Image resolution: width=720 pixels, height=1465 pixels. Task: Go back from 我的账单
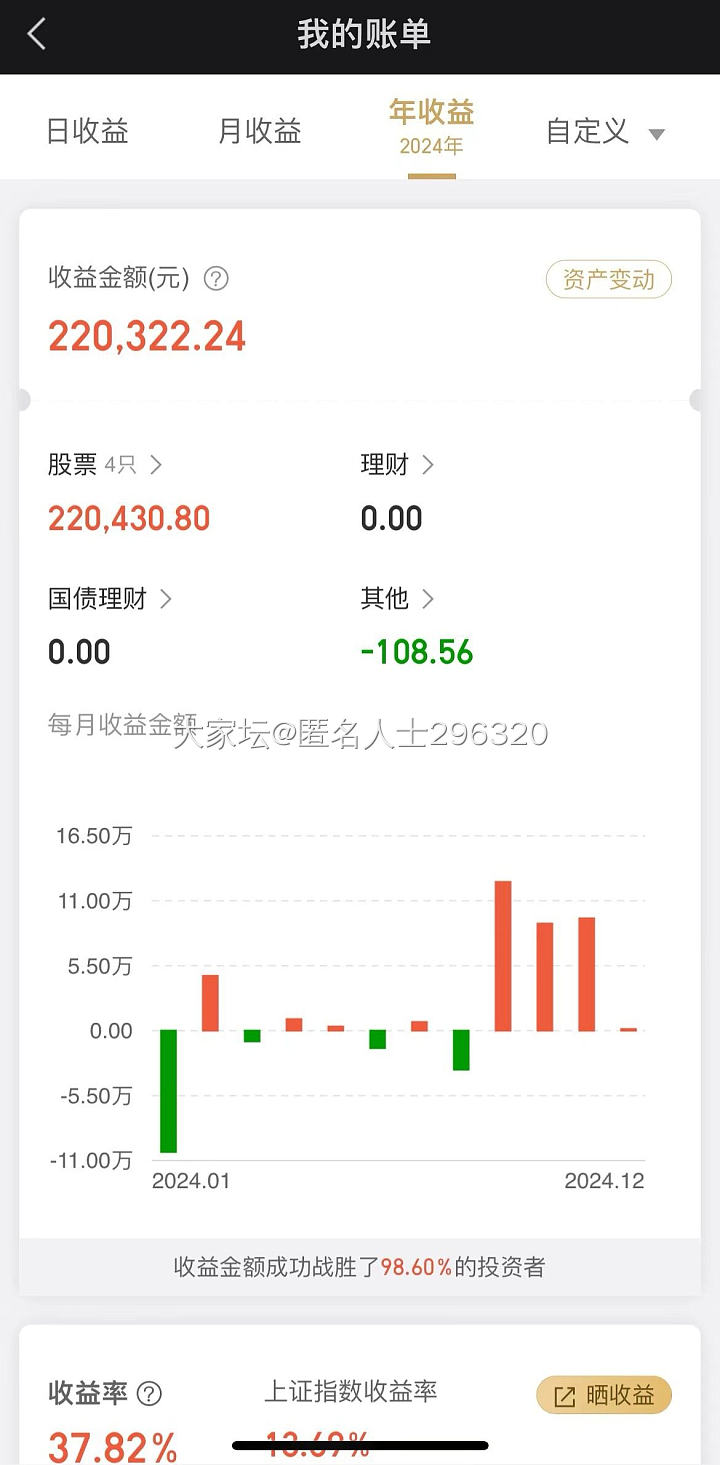pyautogui.click(x=37, y=34)
